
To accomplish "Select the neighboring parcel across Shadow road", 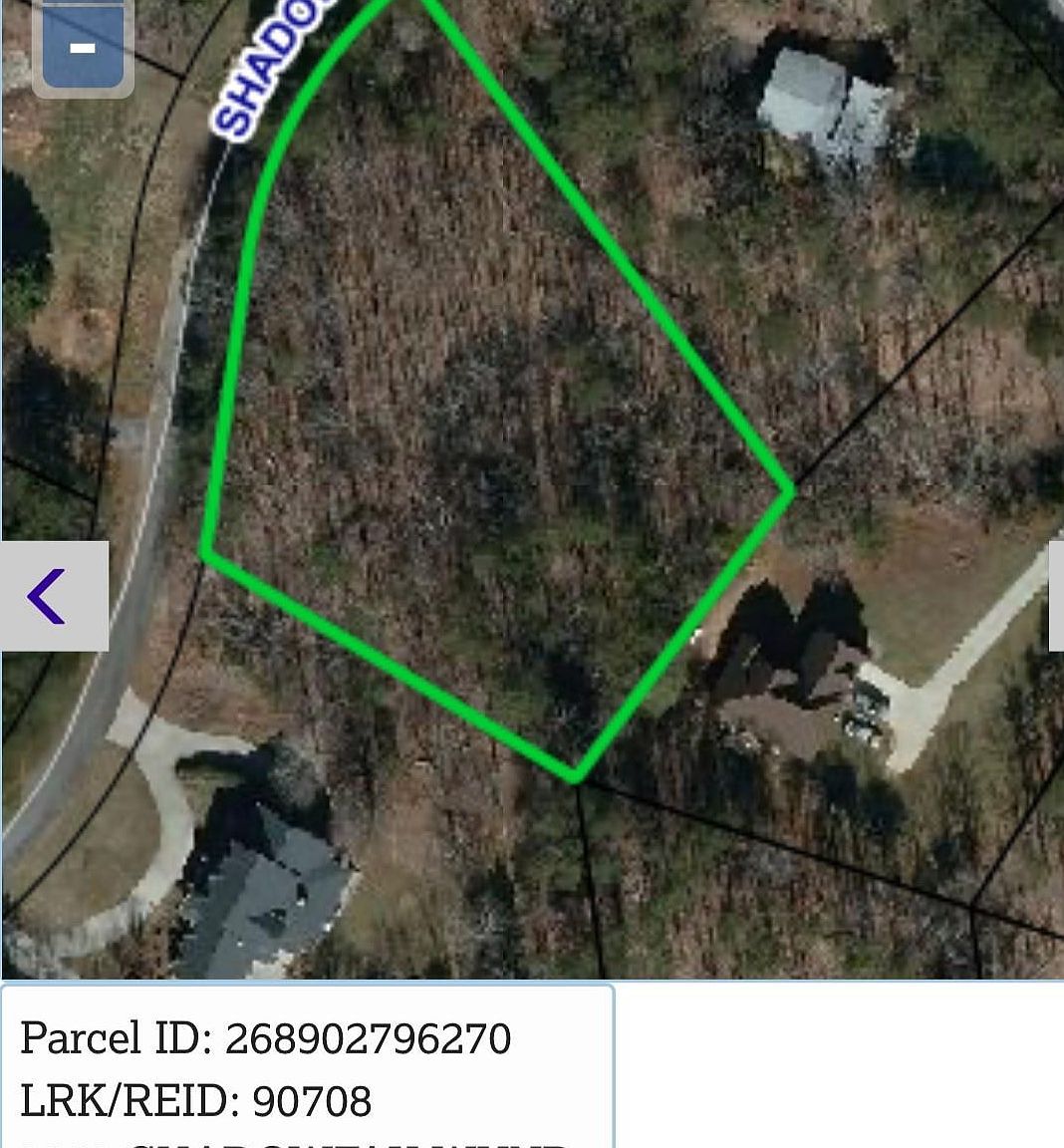I will (70, 299).
